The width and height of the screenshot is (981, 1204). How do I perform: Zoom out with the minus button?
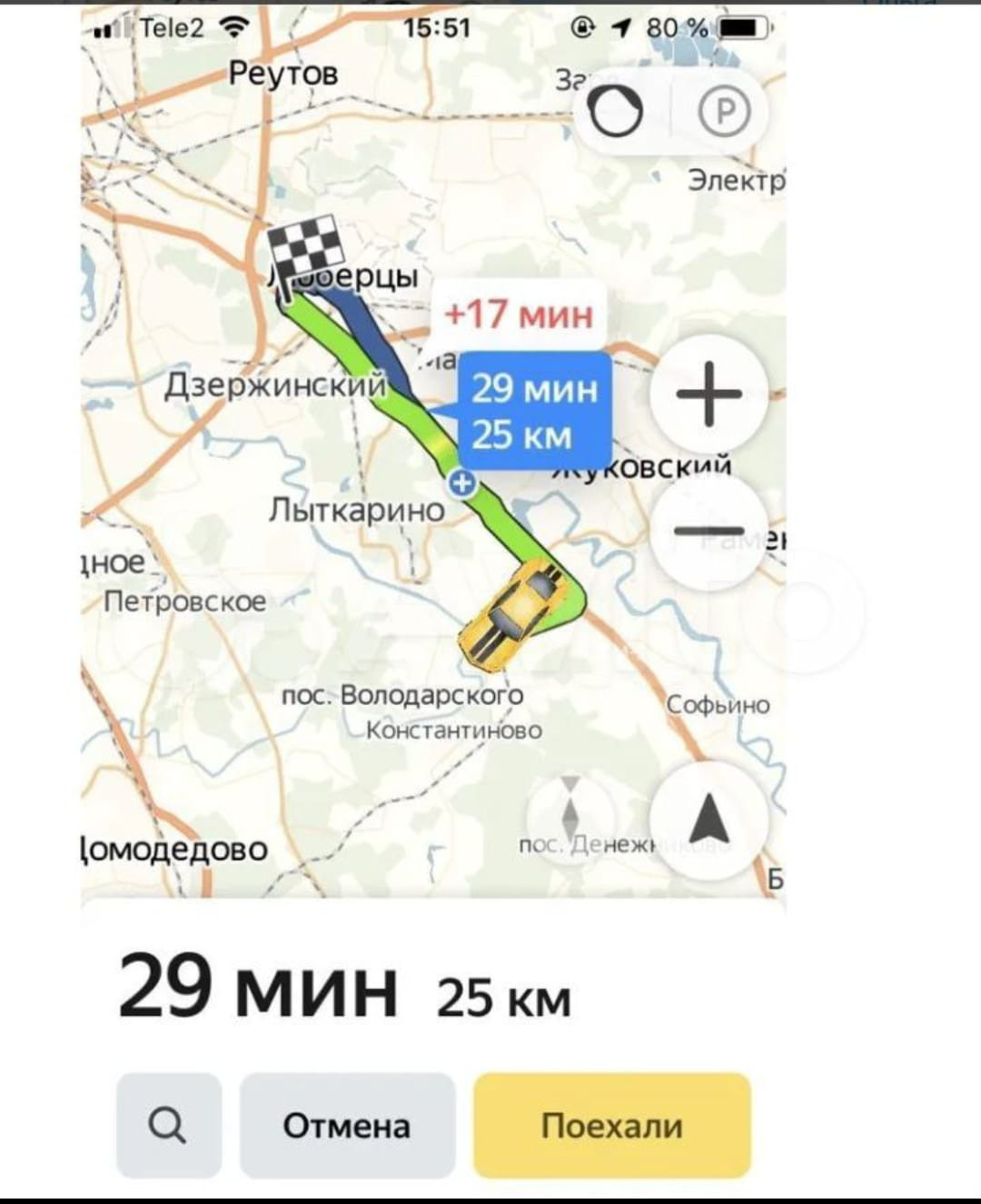[x=709, y=530]
